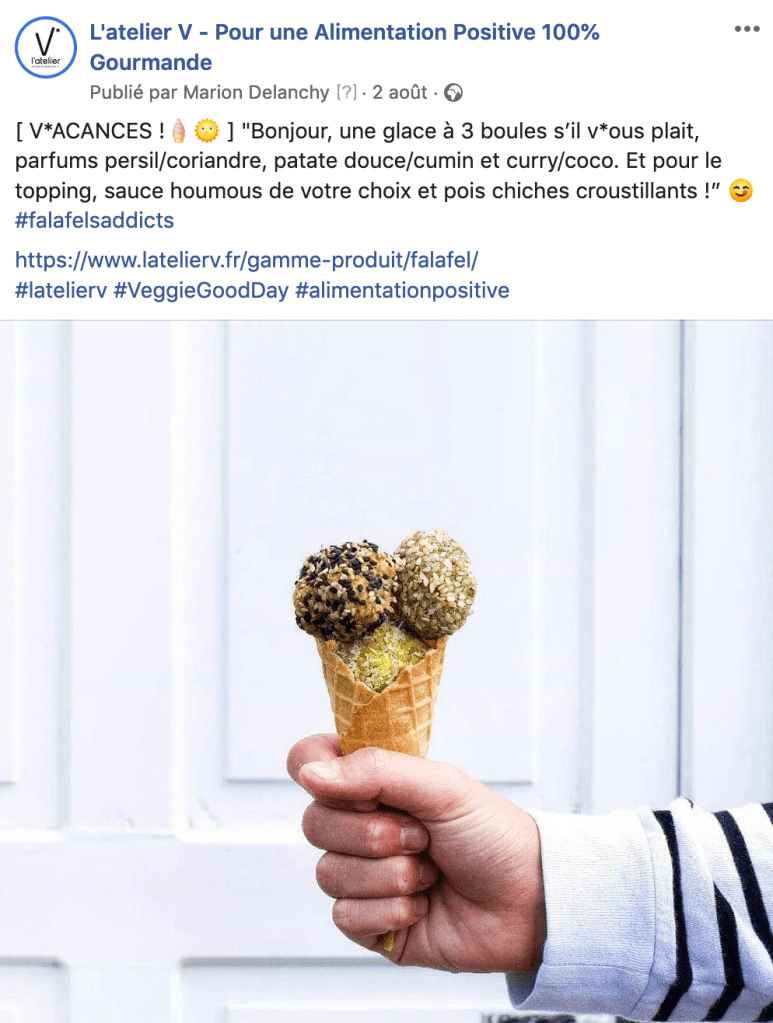773x1023 pixels.
Task: Open the post's overflow menu
Action: coord(747,29)
